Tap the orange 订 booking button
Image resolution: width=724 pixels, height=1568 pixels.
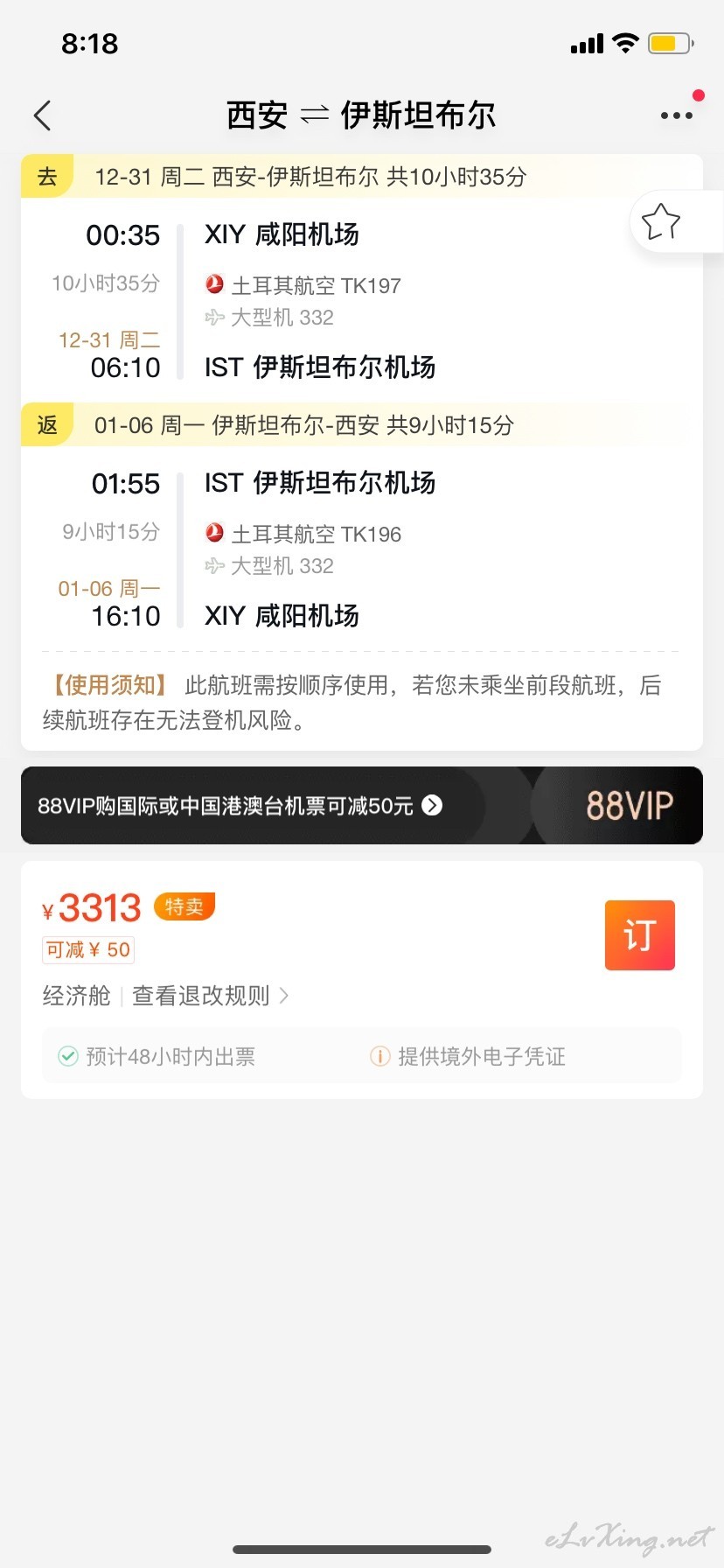click(640, 935)
